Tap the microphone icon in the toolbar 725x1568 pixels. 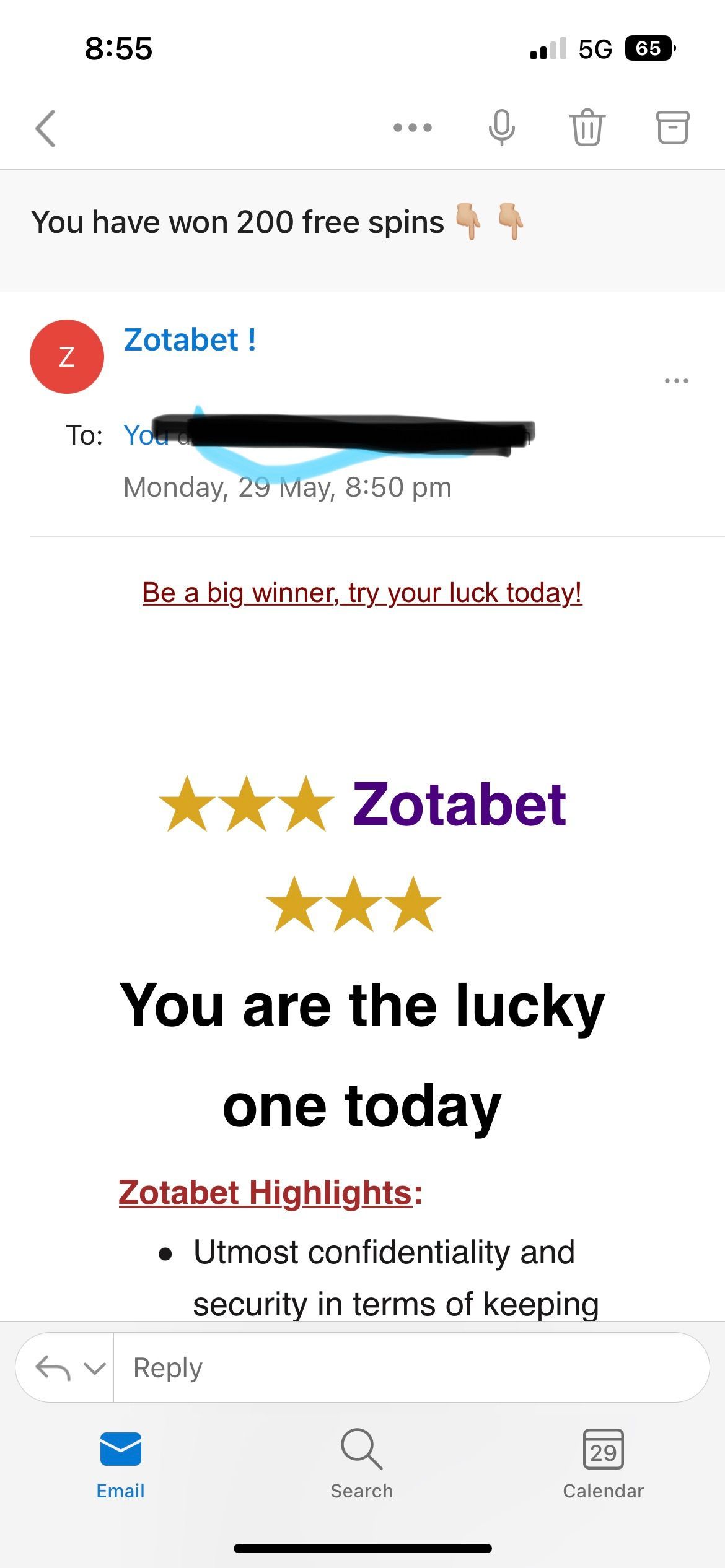[x=501, y=128]
